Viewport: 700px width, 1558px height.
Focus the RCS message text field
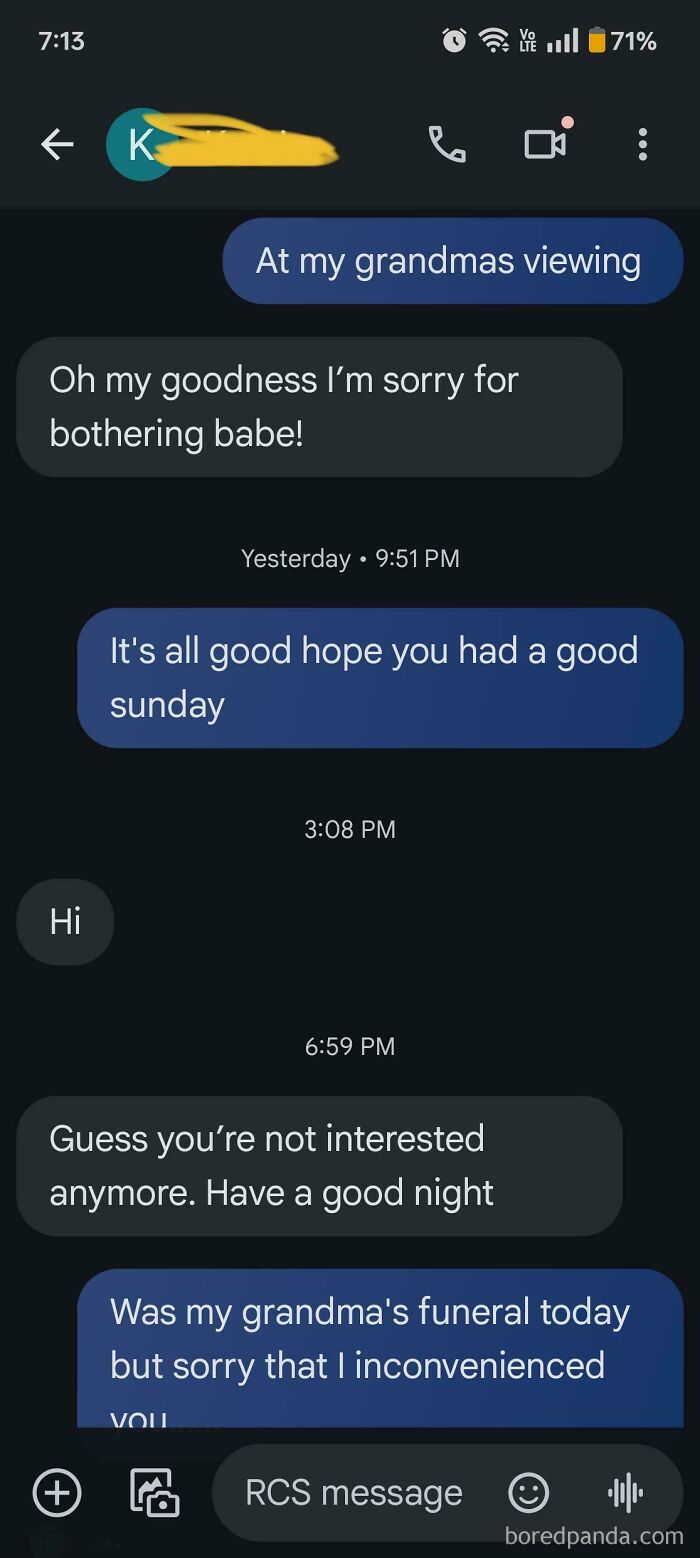click(x=355, y=1493)
